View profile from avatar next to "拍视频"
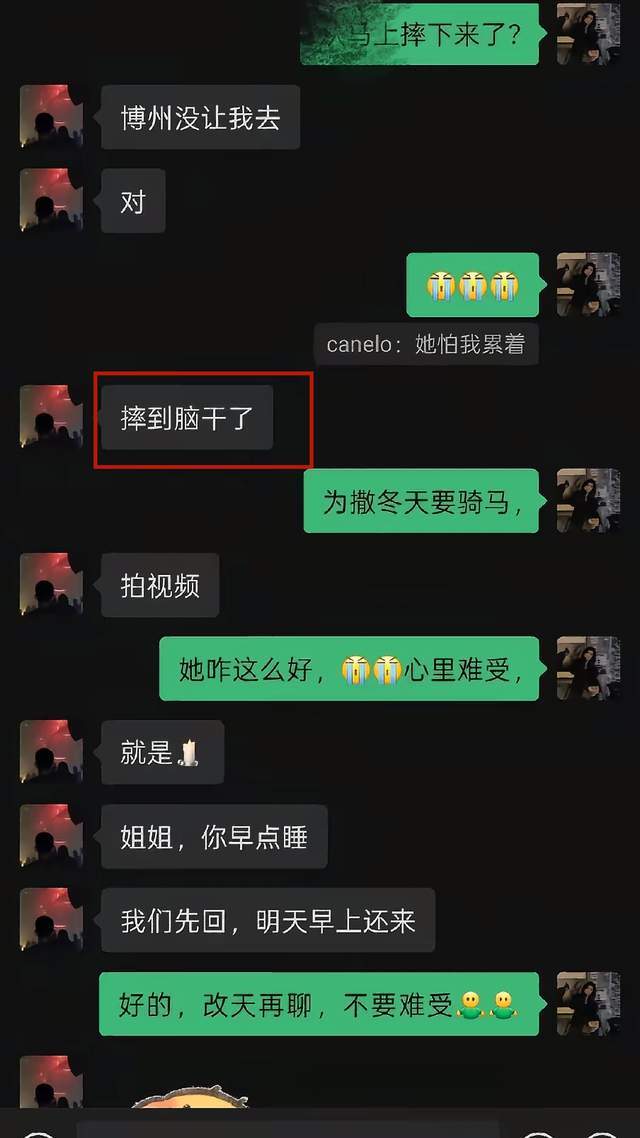 click(51, 584)
